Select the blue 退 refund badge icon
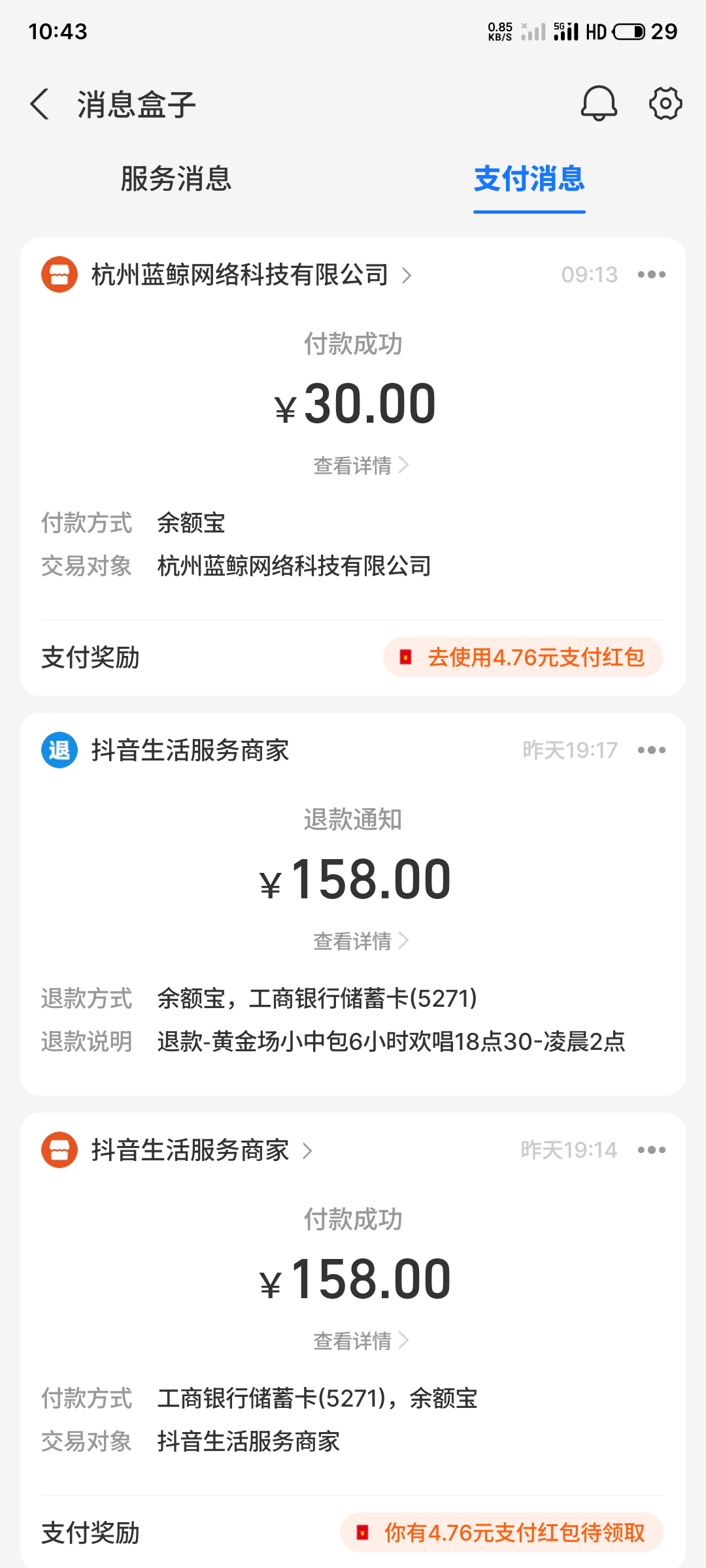The height and width of the screenshot is (1568, 706). [x=59, y=750]
